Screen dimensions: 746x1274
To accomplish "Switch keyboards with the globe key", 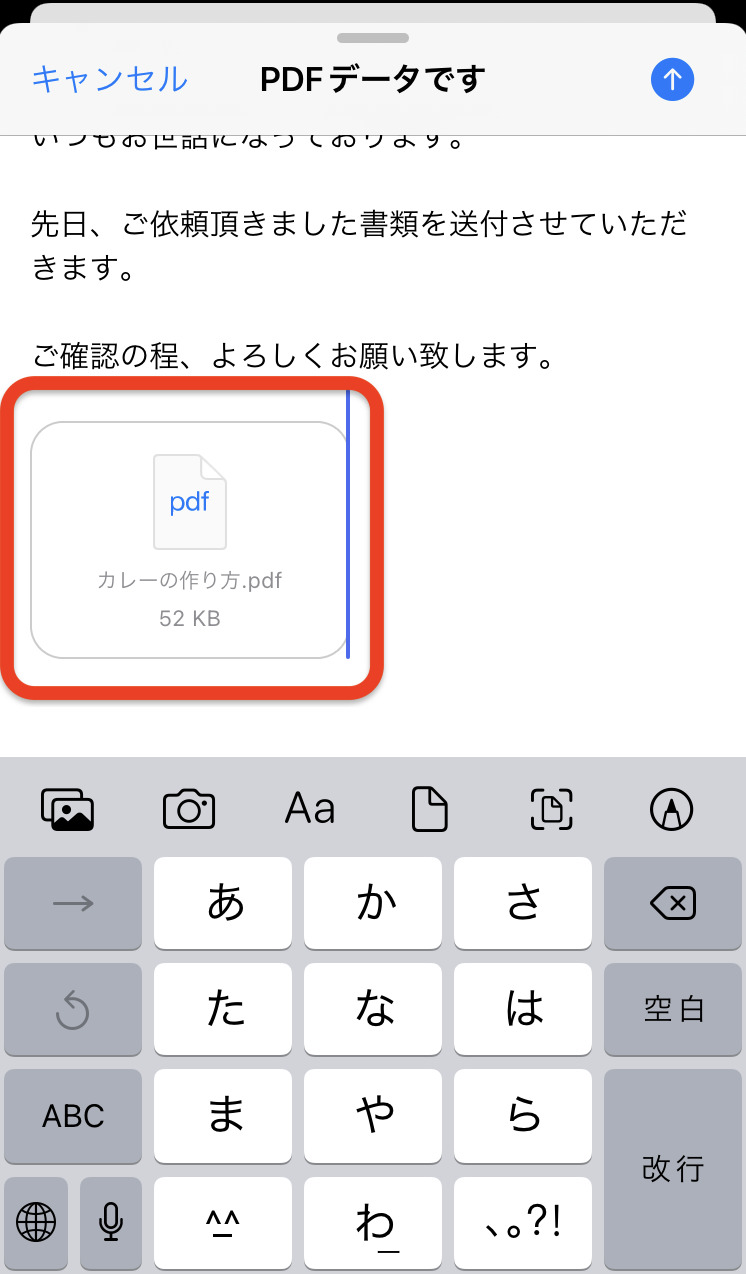I will pos(37,1222).
